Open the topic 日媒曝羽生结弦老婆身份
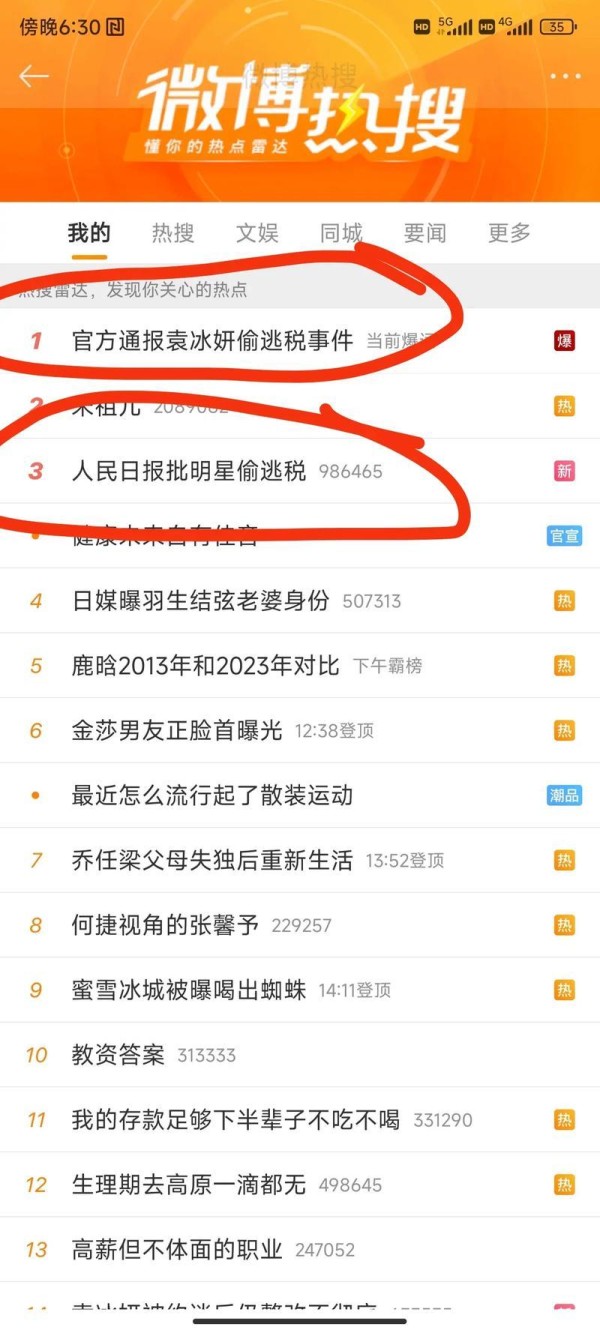 coord(201,601)
